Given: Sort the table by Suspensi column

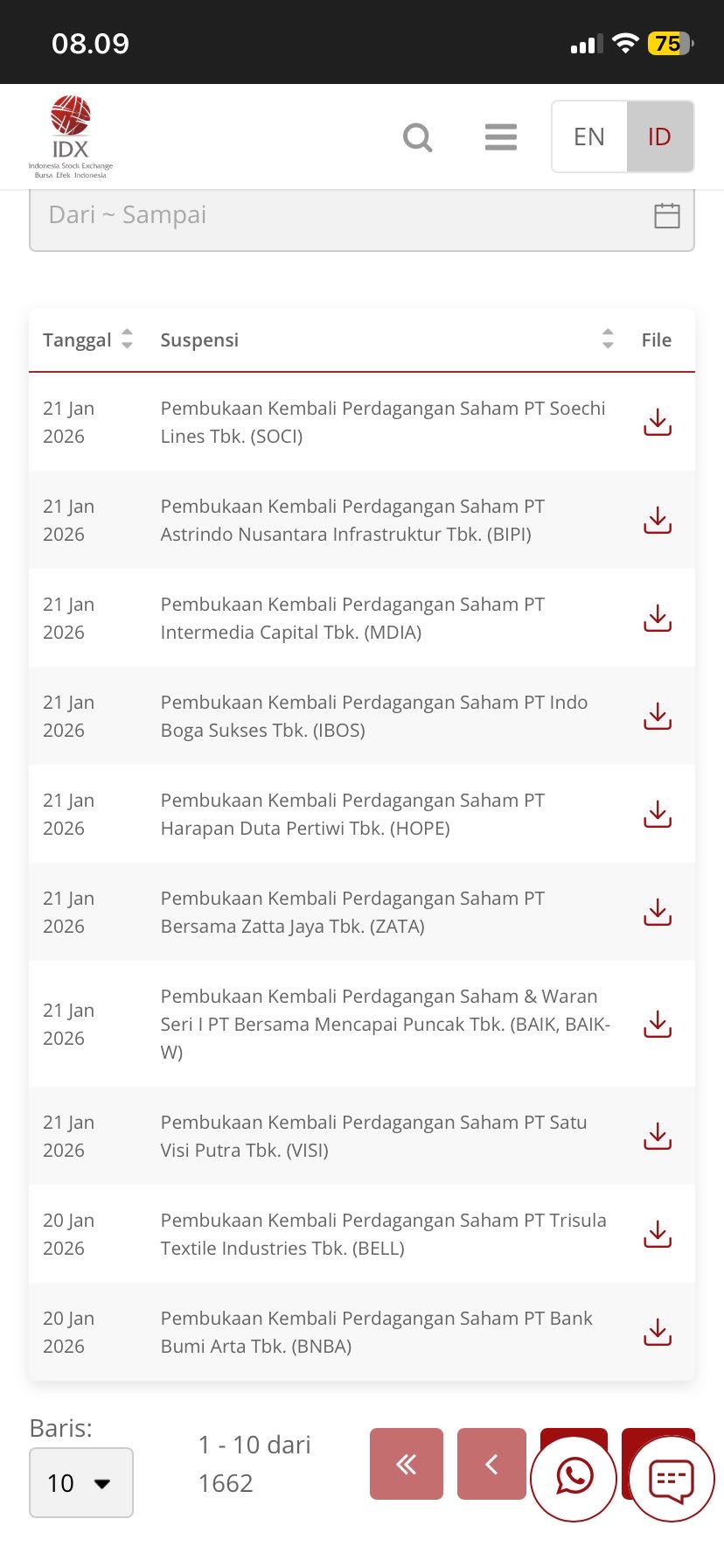Looking at the screenshot, I should point(608,339).
